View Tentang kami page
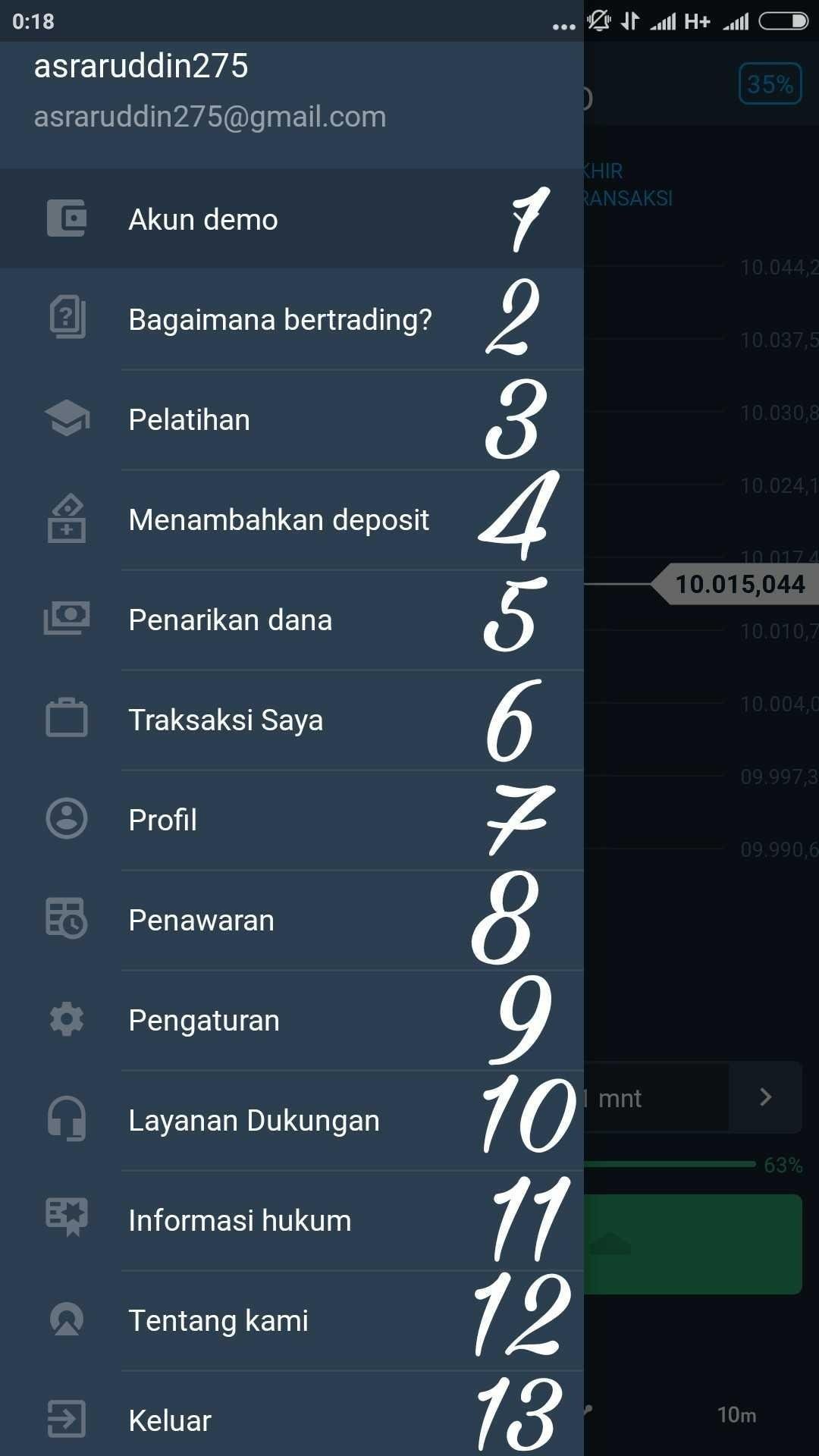This screenshot has width=819, height=1456. 292,1321
